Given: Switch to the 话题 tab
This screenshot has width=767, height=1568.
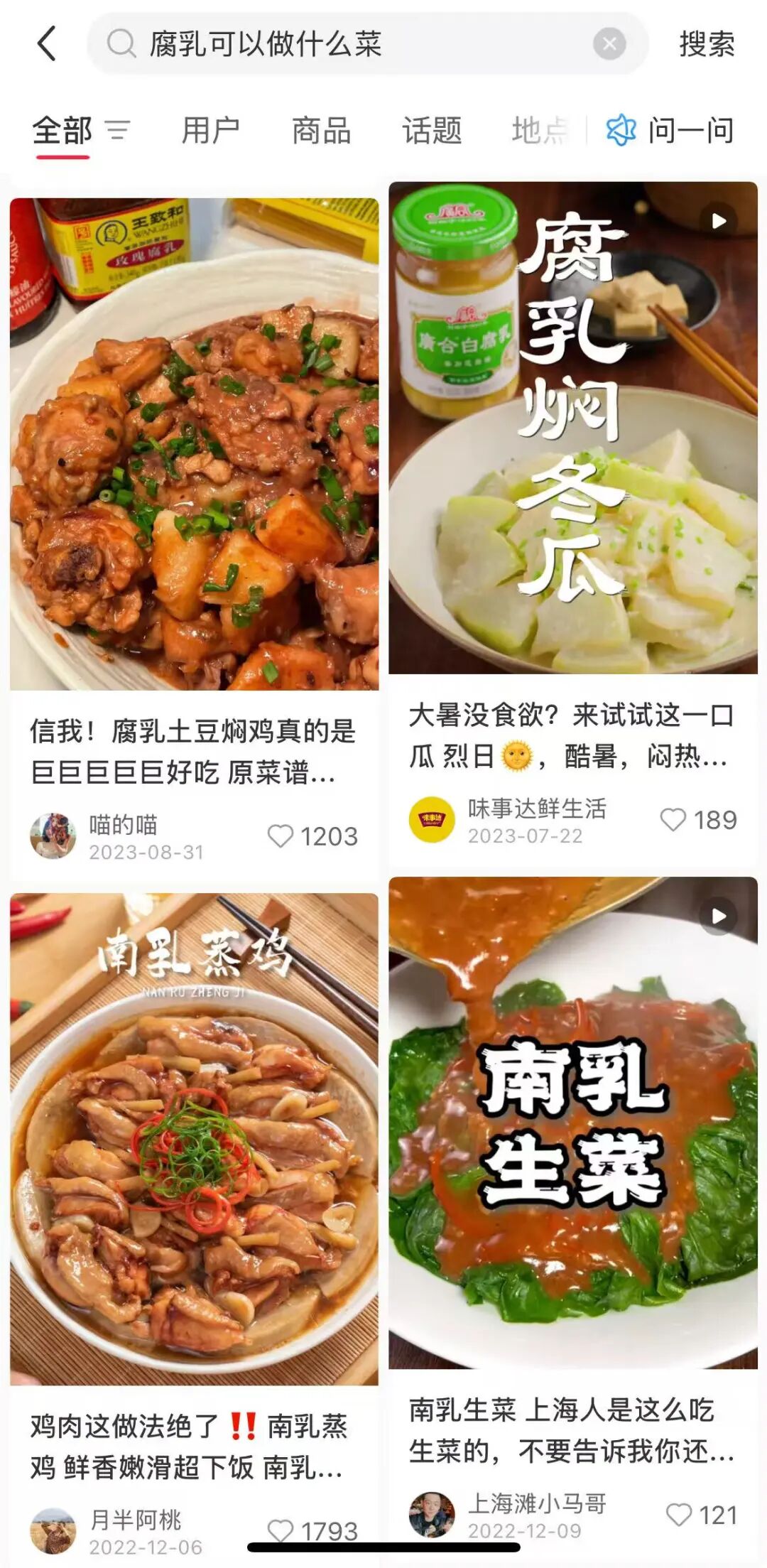Looking at the screenshot, I should pyautogui.click(x=432, y=131).
